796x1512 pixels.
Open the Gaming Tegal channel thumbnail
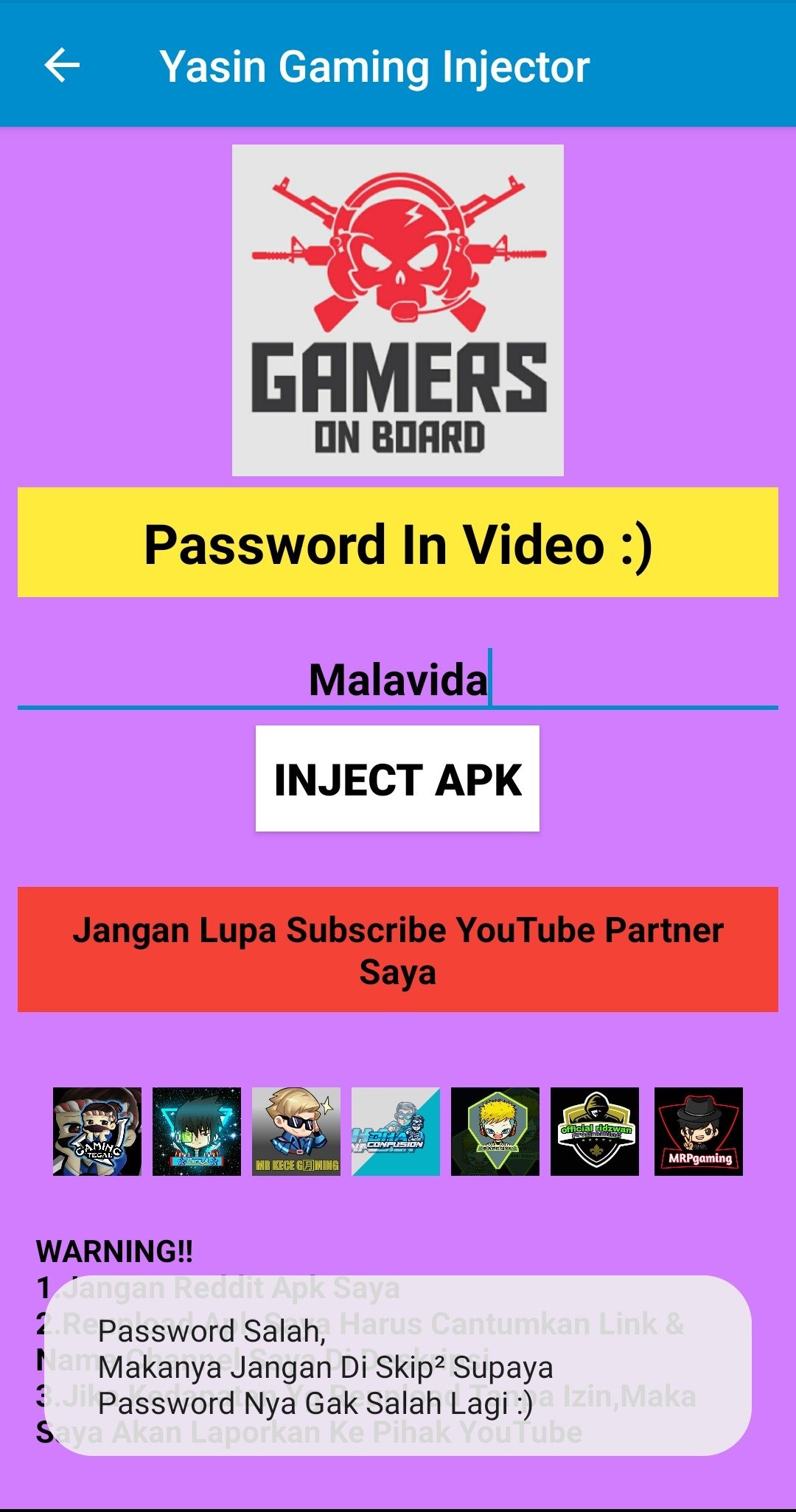97,1131
